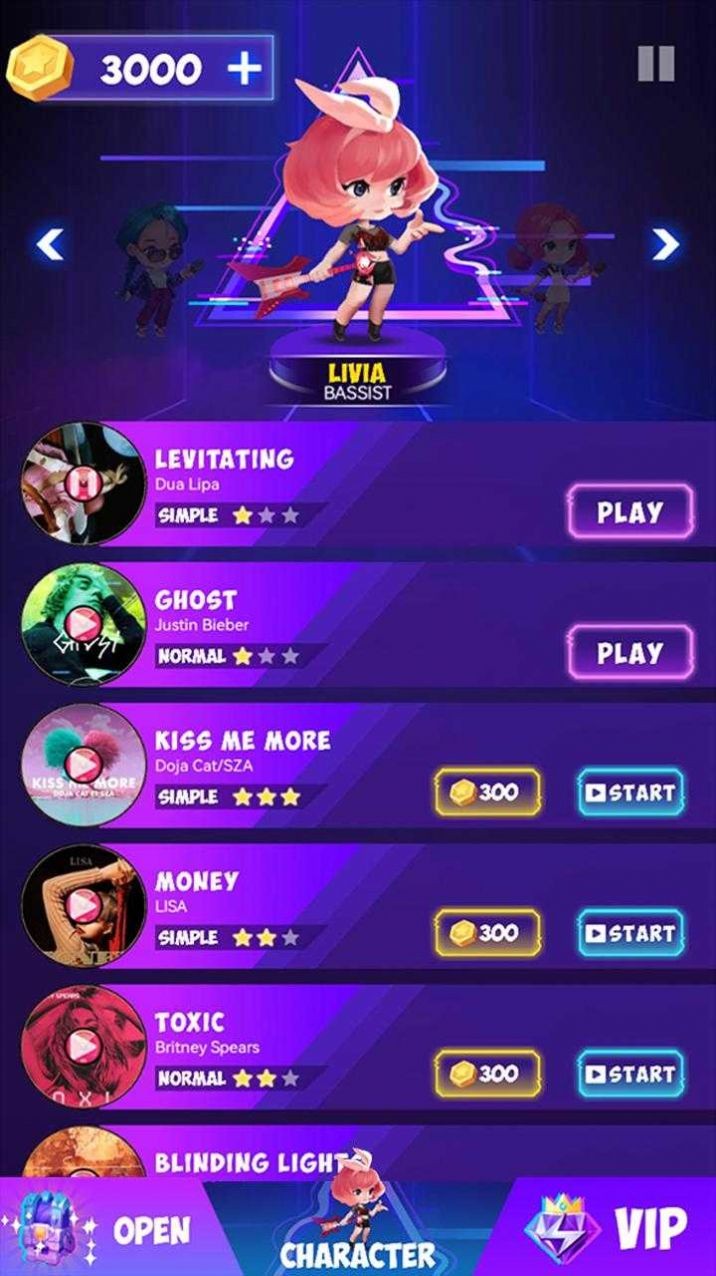Preview Kiss Me More via its cover
The width and height of the screenshot is (716, 1276).
83,765
